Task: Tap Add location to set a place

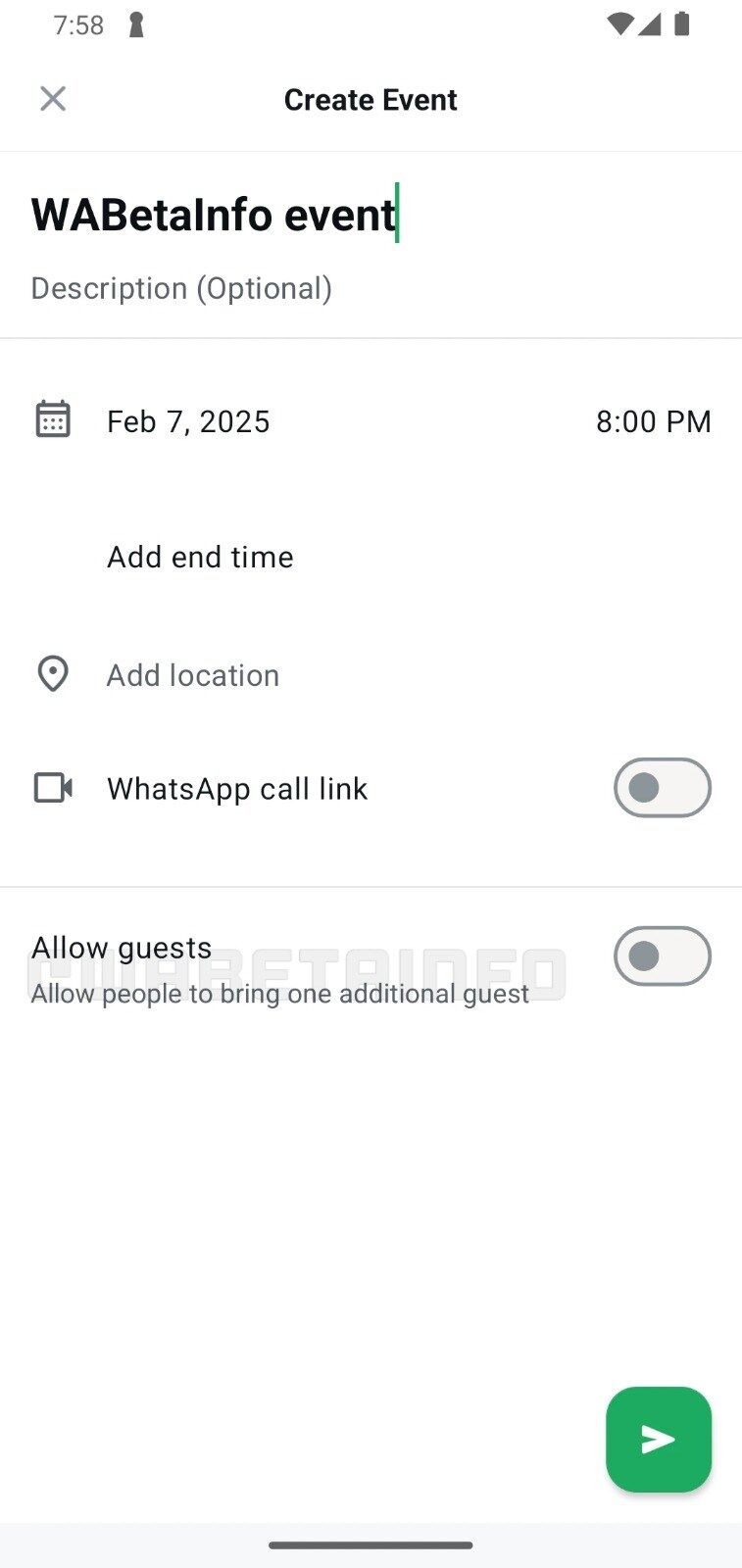Action: pyautogui.click(x=193, y=674)
